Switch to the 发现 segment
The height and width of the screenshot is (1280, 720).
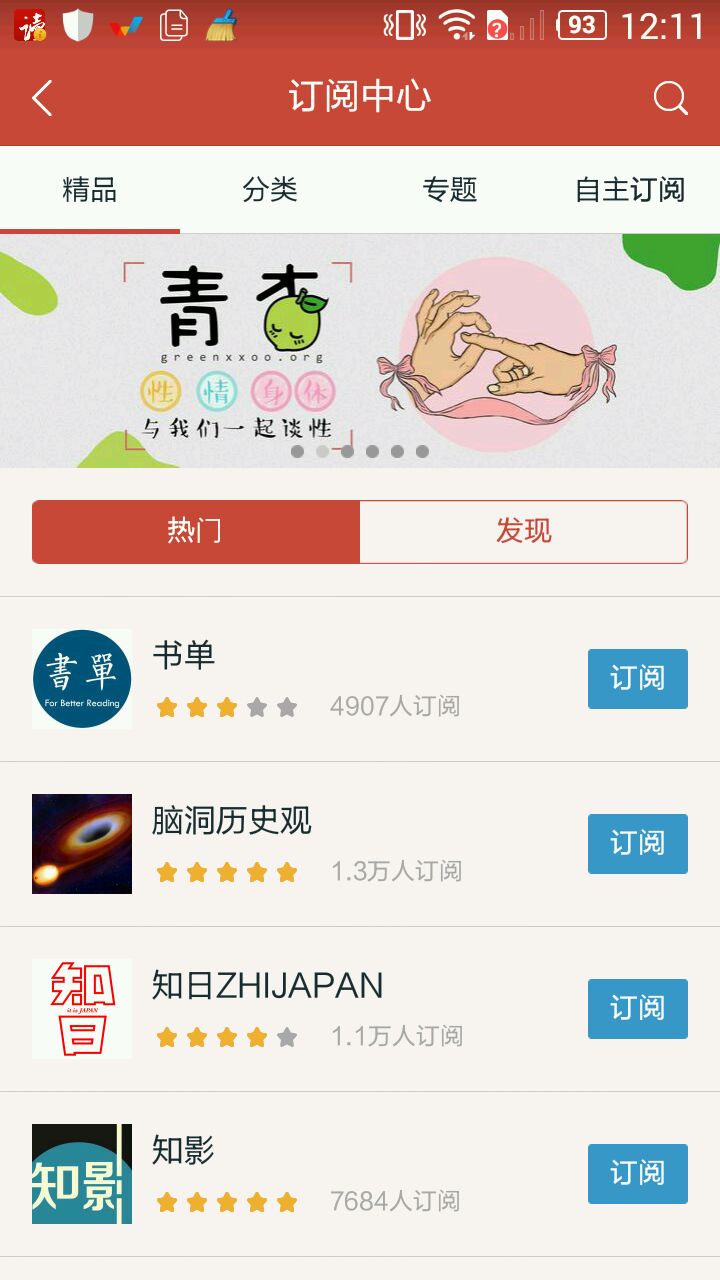click(523, 531)
